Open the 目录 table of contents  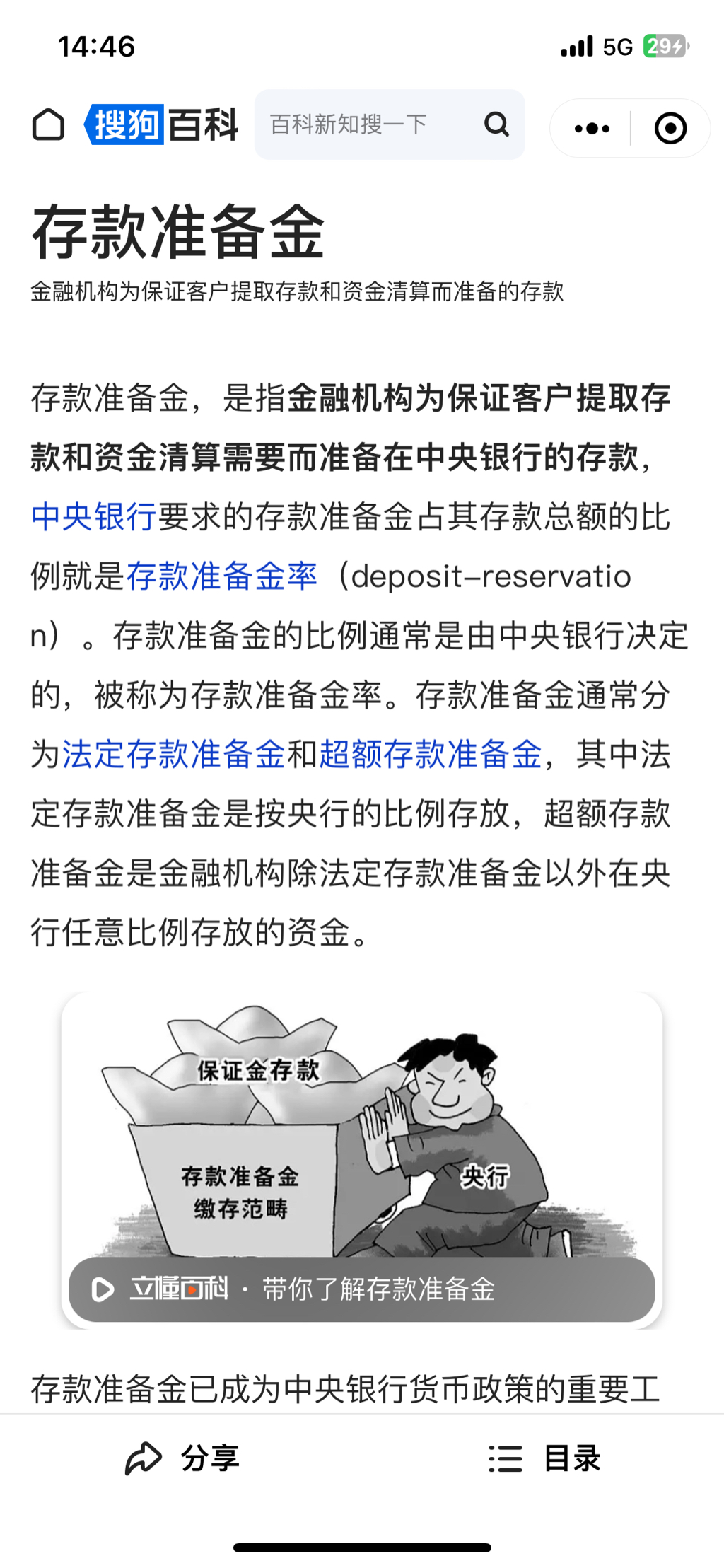point(544,1458)
